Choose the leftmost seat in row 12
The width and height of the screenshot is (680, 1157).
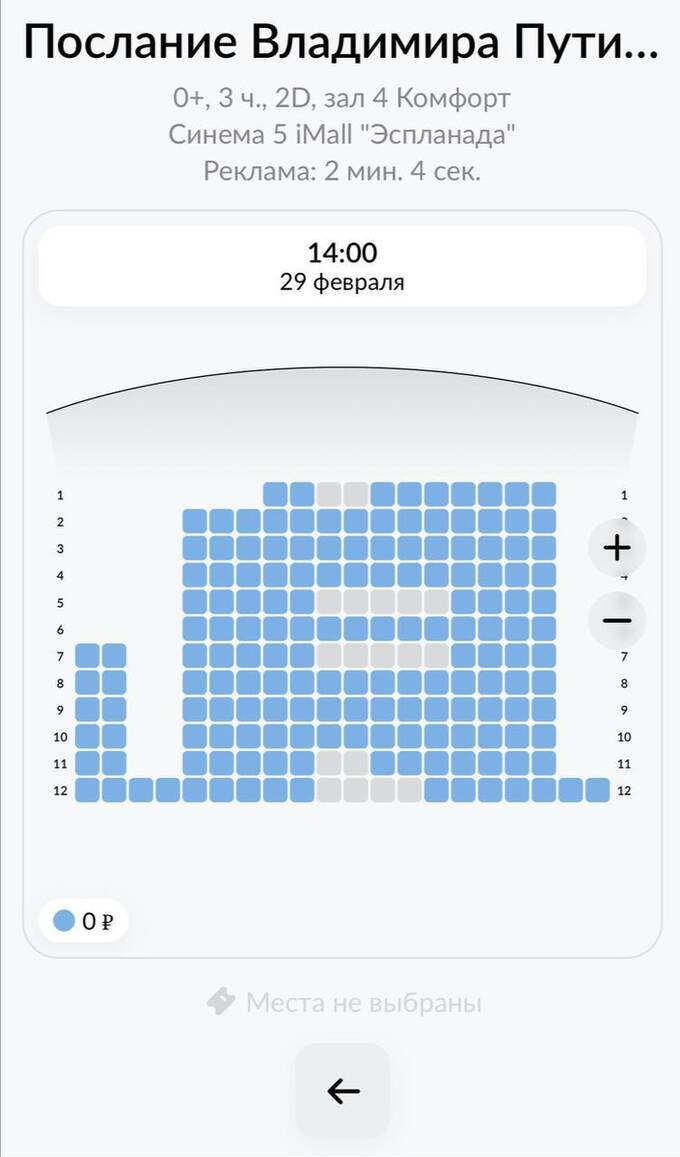point(87,790)
